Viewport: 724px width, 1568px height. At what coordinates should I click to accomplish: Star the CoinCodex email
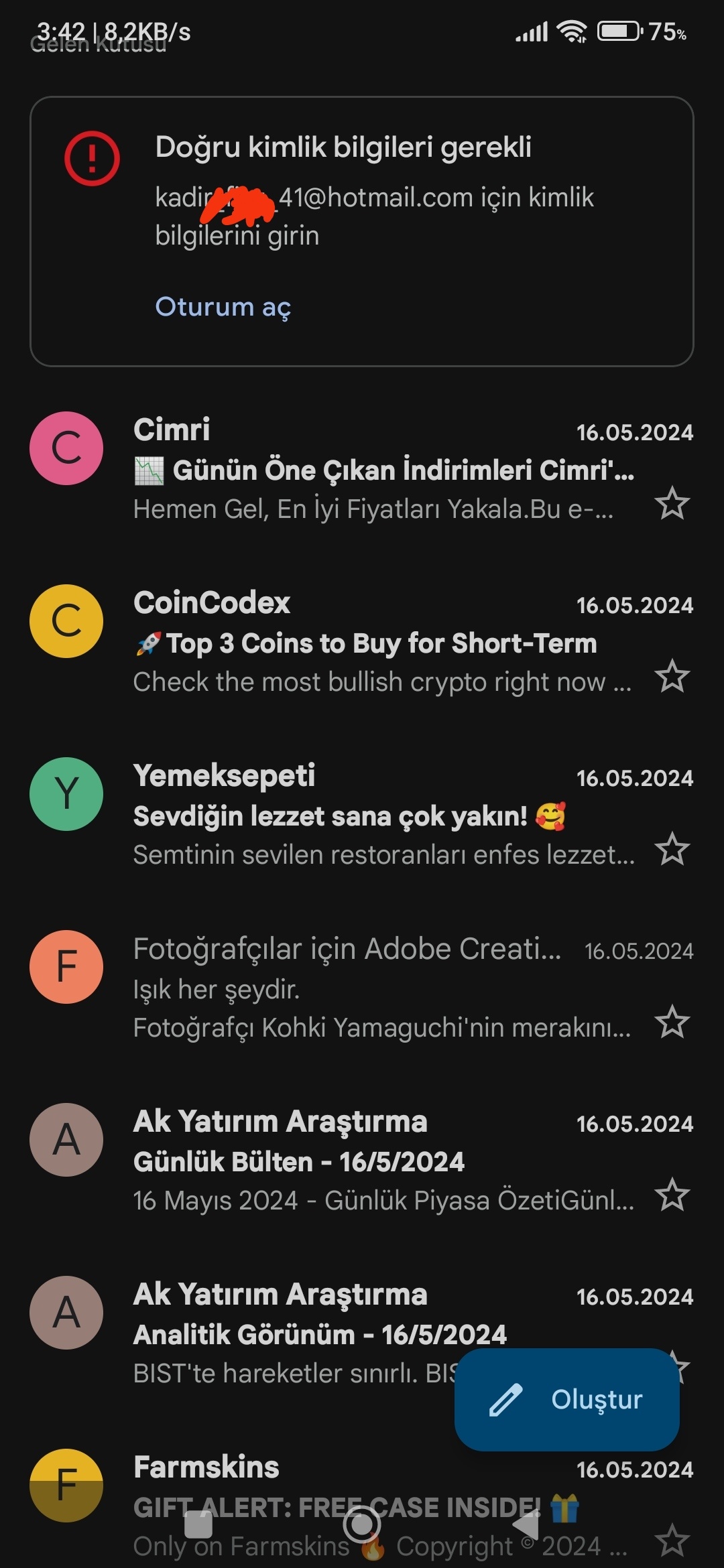[x=672, y=677]
